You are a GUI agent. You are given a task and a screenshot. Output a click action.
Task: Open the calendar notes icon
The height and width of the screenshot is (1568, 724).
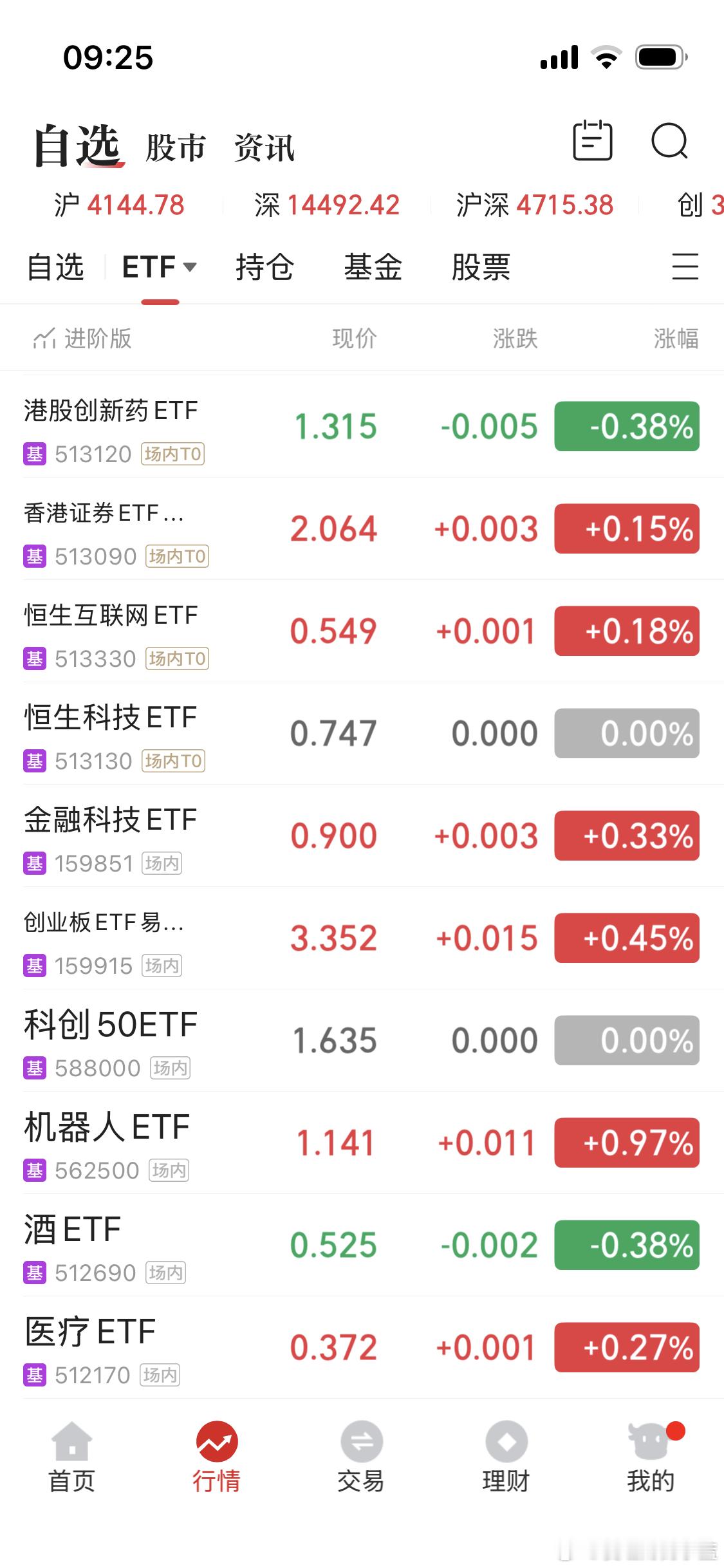pos(592,140)
